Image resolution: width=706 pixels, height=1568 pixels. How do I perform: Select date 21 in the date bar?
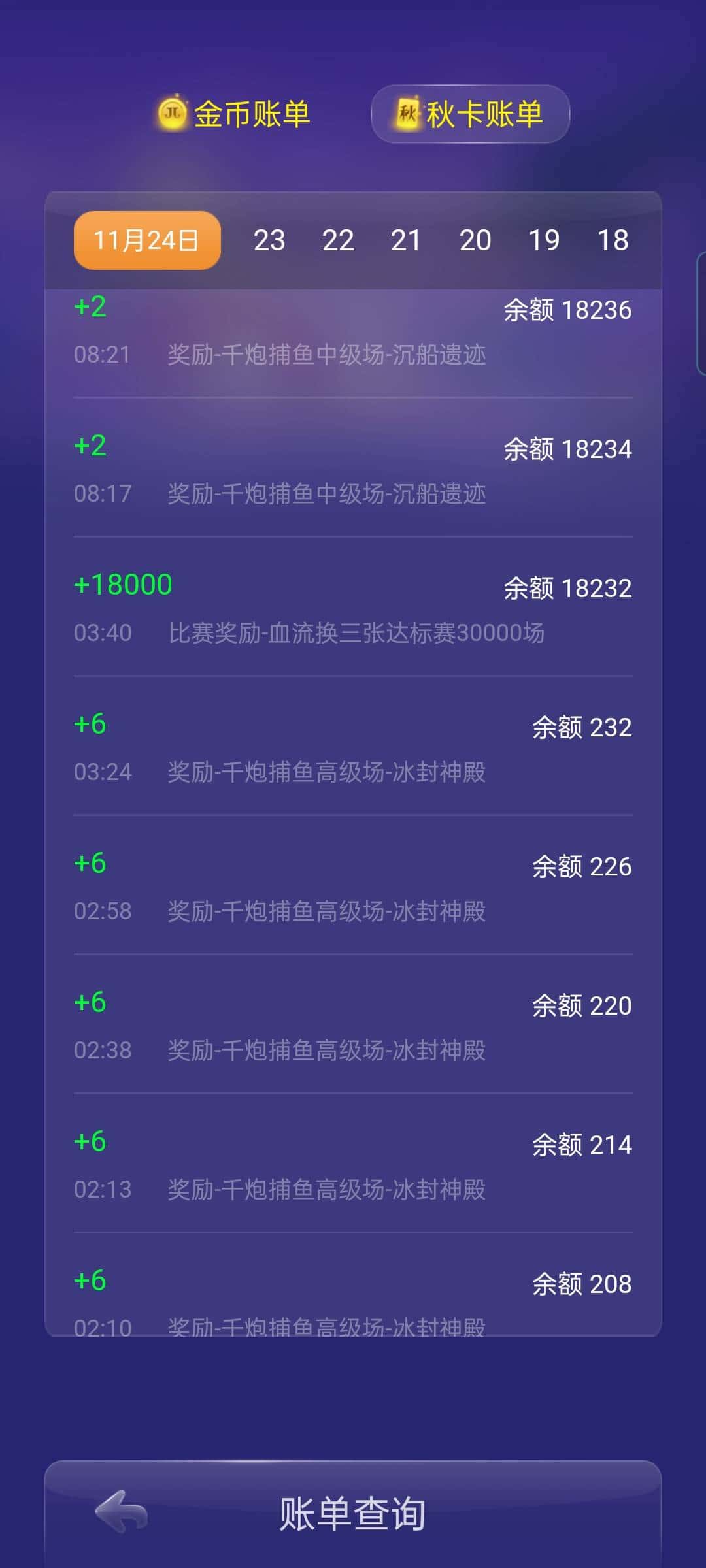coord(407,240)
